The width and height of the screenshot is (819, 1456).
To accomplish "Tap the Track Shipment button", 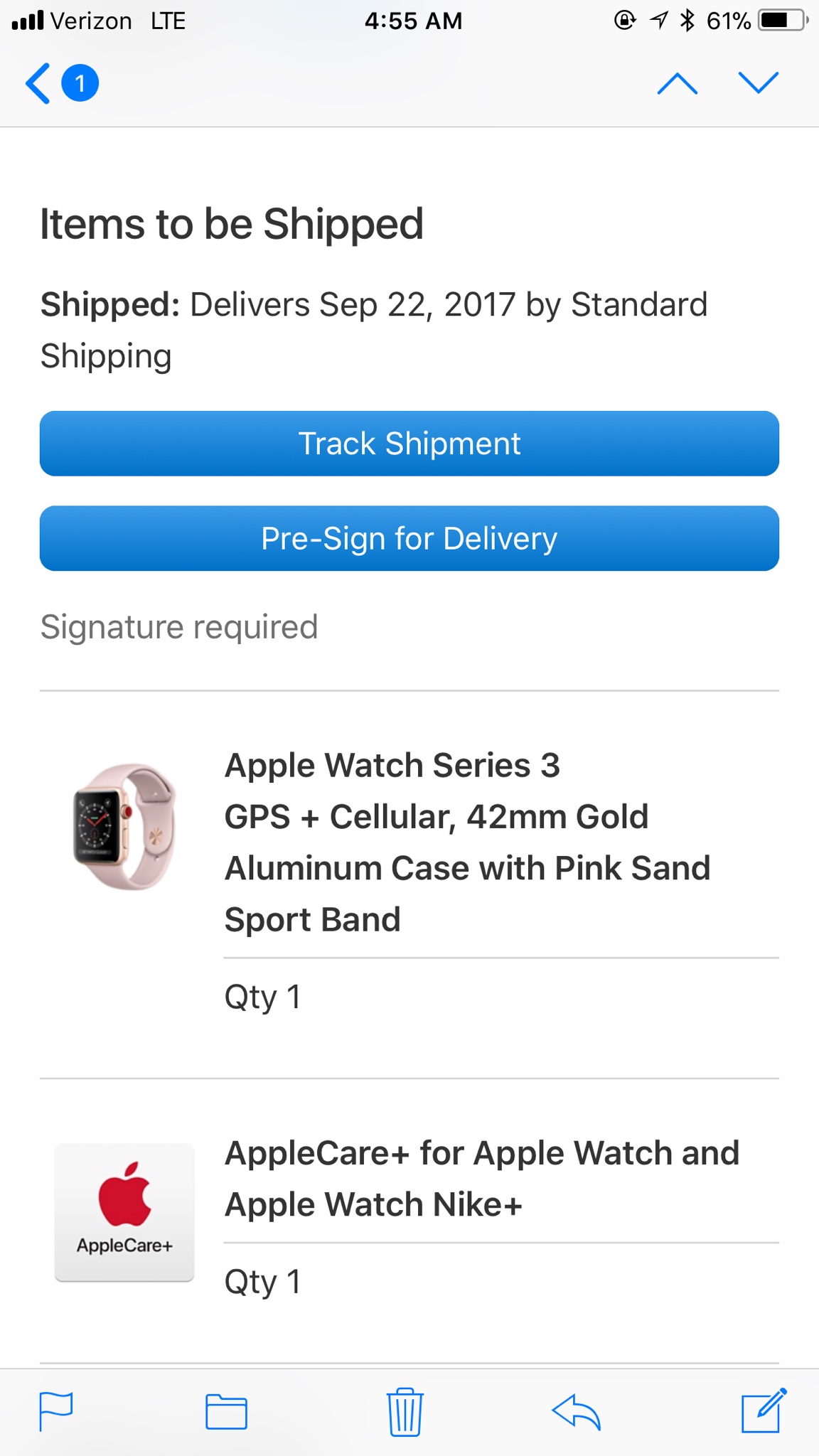I will (409, 444).
